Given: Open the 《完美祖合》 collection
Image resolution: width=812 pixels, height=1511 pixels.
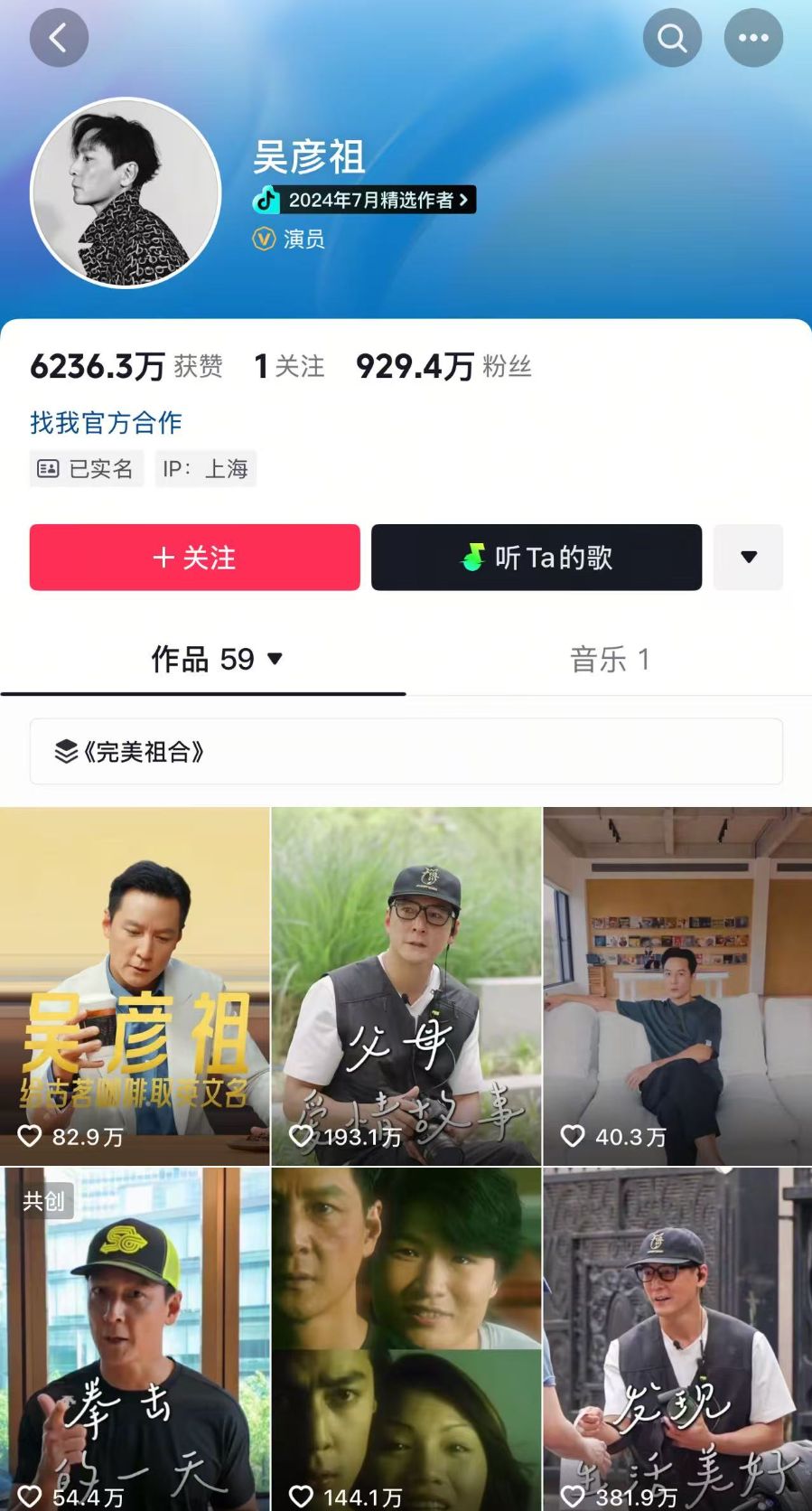Looking at the screenshot, I should (406, 751).
